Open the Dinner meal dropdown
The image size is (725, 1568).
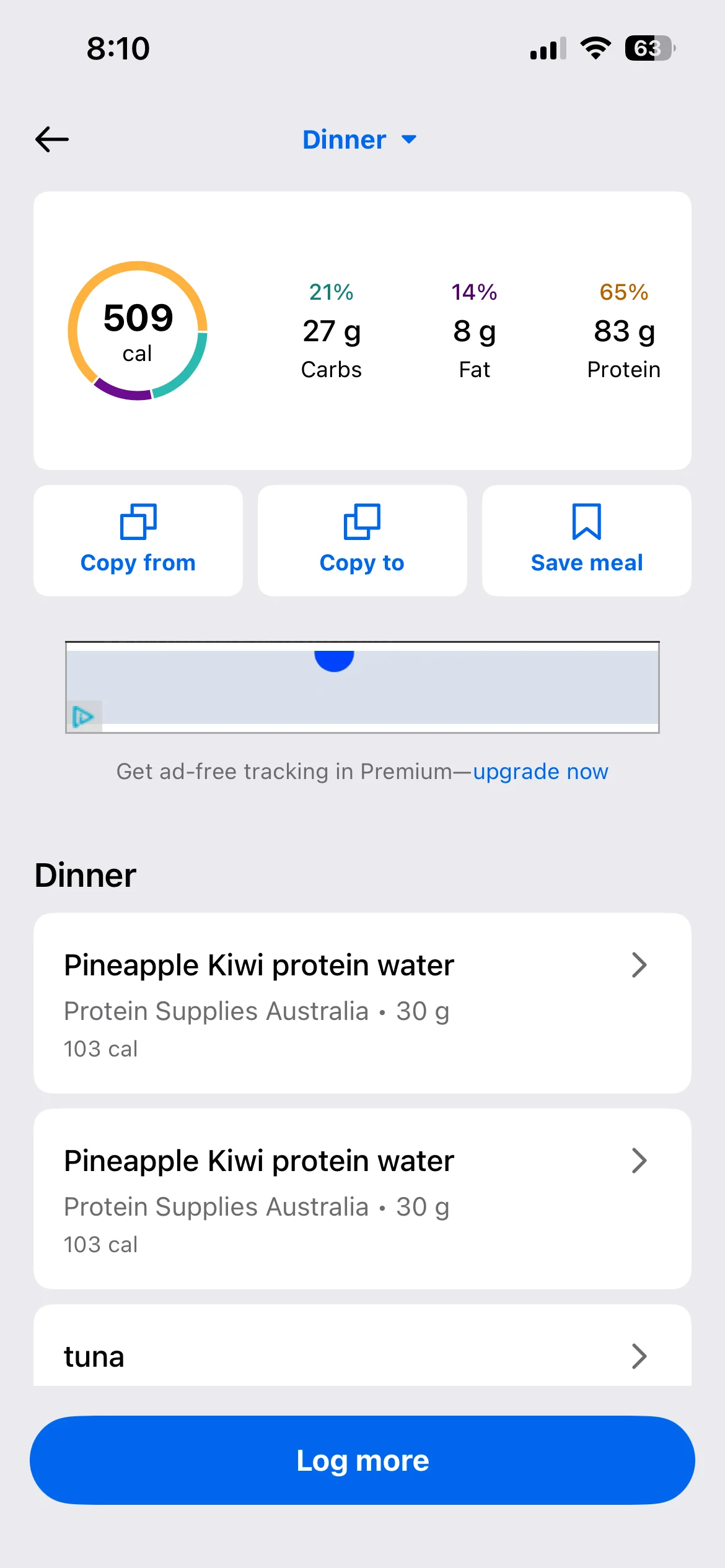[x=359, y=140]
